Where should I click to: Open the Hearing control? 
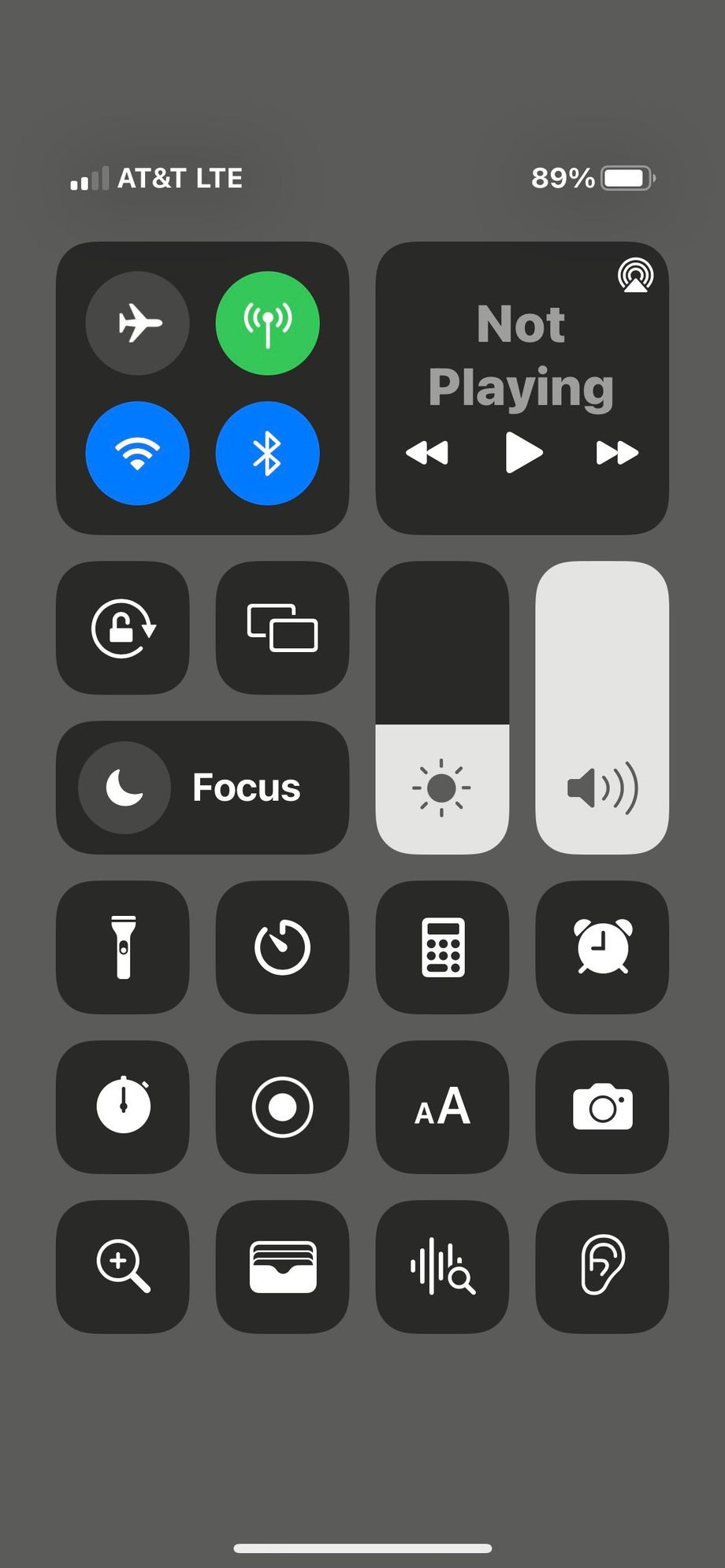coord(602,1266)
